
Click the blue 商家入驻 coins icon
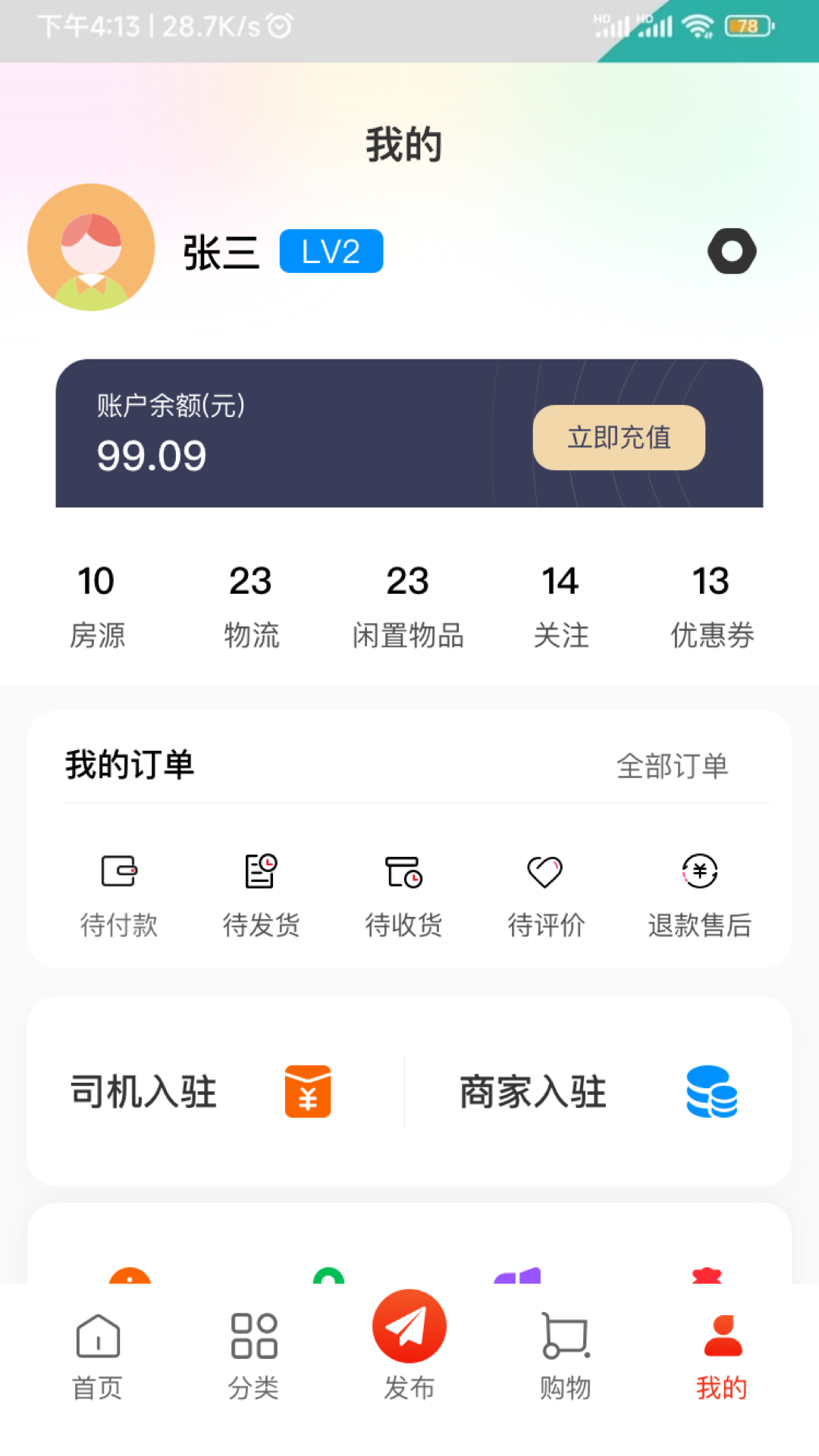[x=711, y=1092]
